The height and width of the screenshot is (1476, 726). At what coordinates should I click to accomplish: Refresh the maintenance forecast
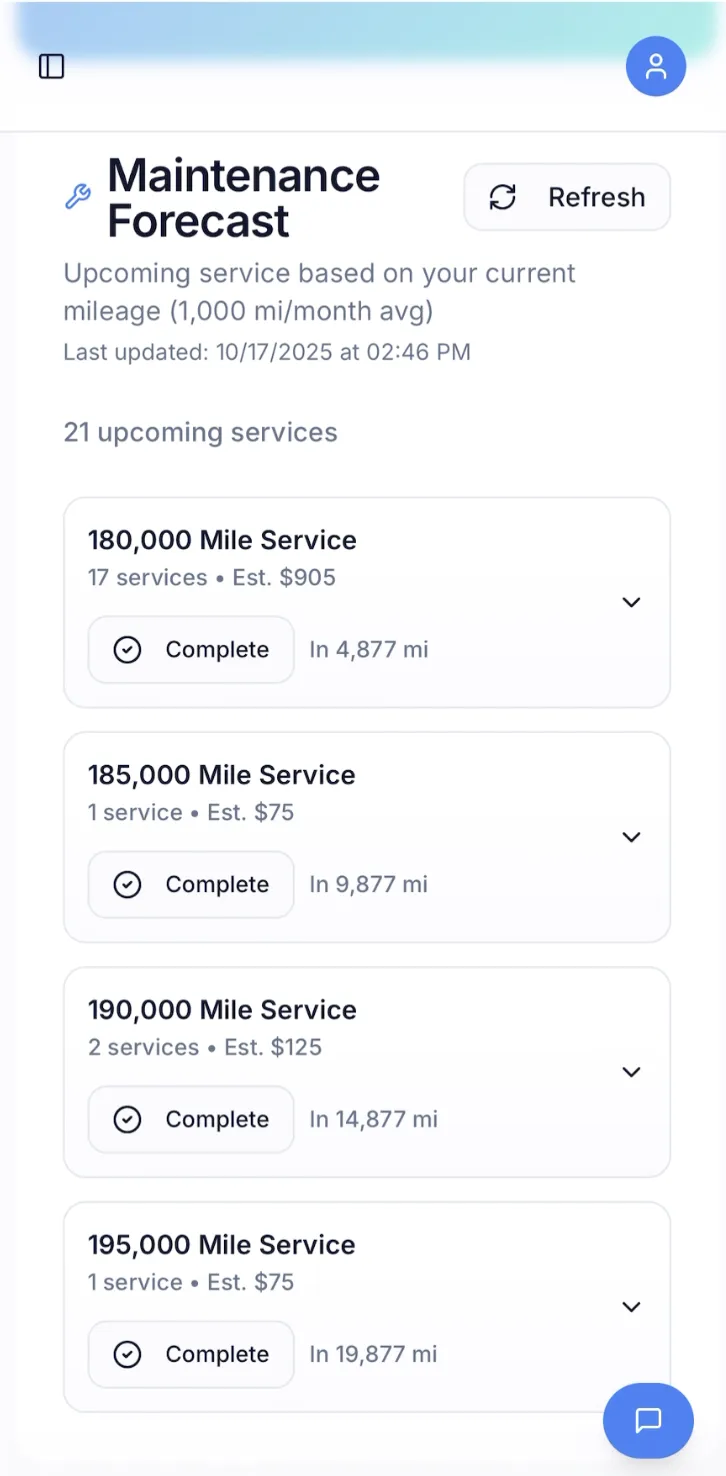567,197
